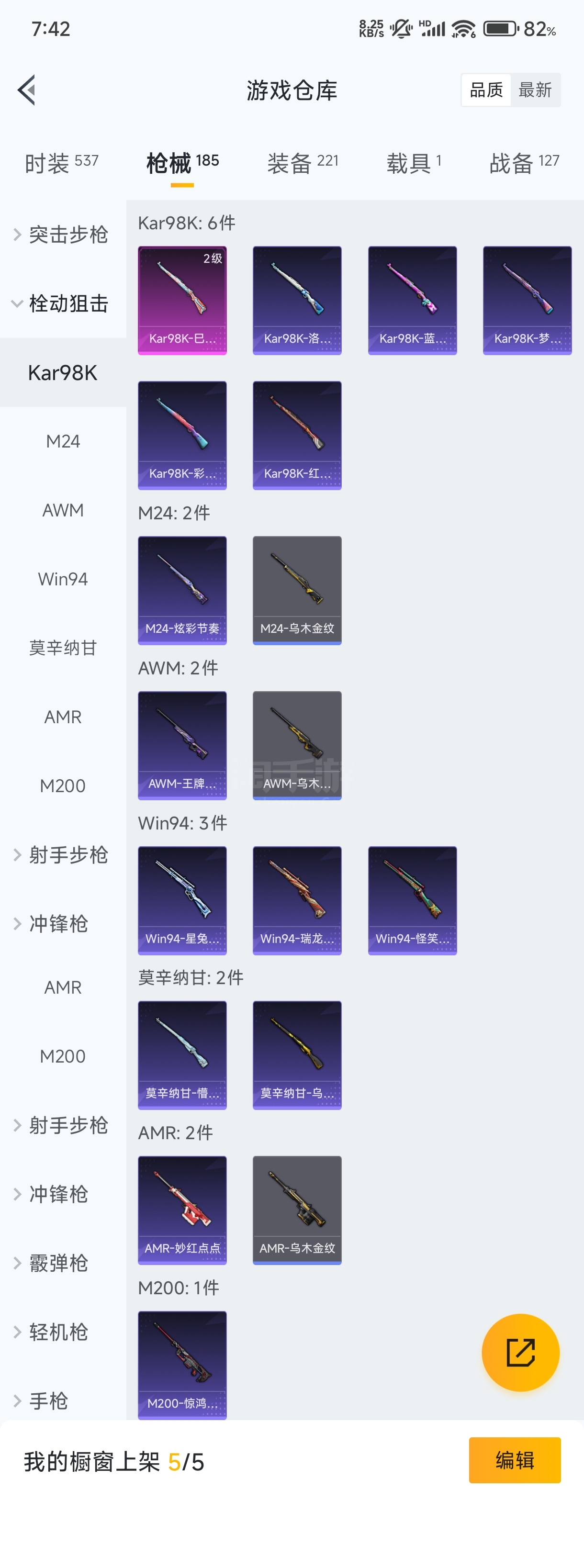Open the M24-乌木金纹 skin
584x1568 pixels.
[297, 590]
